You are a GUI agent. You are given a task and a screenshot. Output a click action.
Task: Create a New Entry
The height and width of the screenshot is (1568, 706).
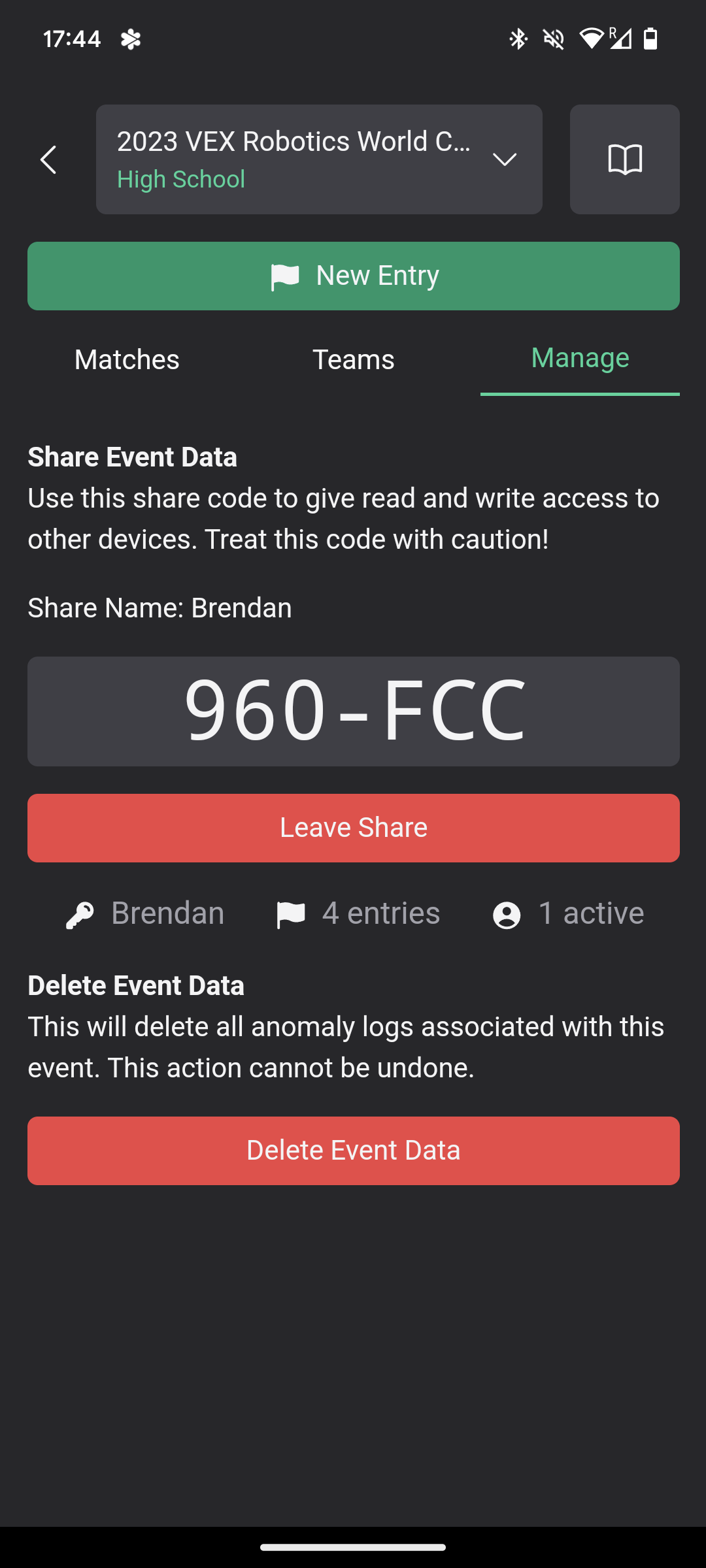tap(354, 276)
